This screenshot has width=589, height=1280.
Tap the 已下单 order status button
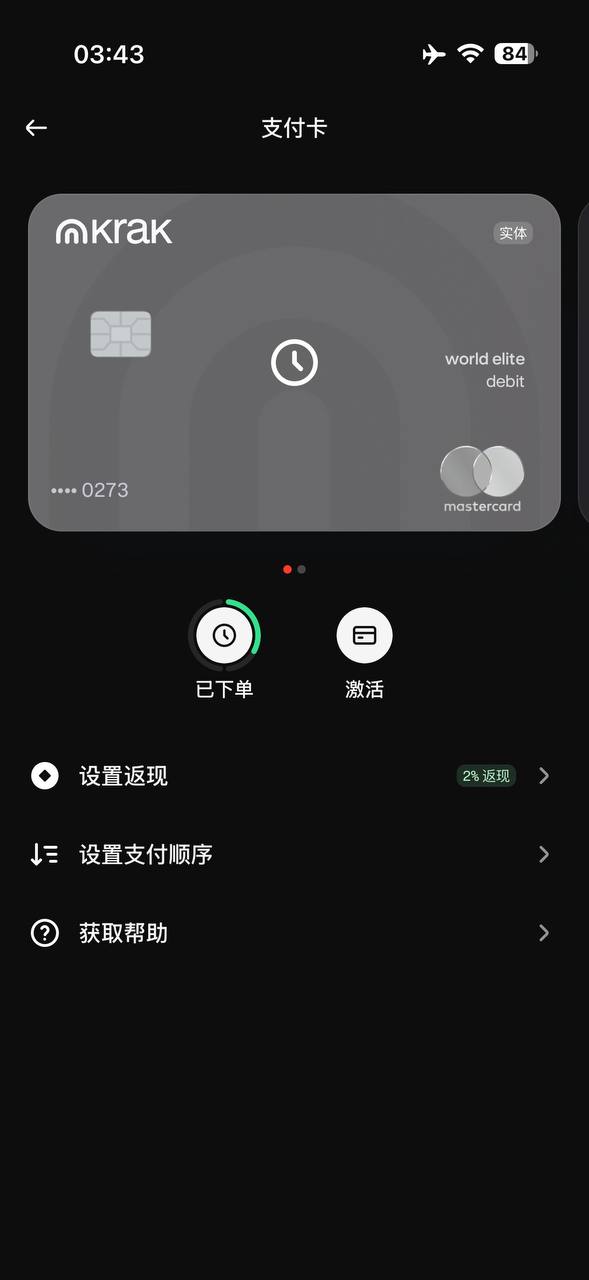[x=224, y=635]
